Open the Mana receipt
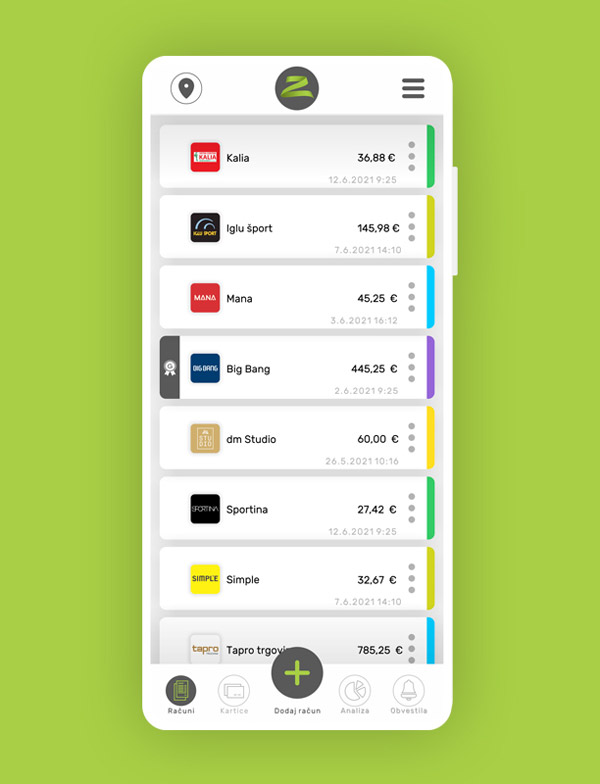The image size is (600, 784). (x=292, y=298)
